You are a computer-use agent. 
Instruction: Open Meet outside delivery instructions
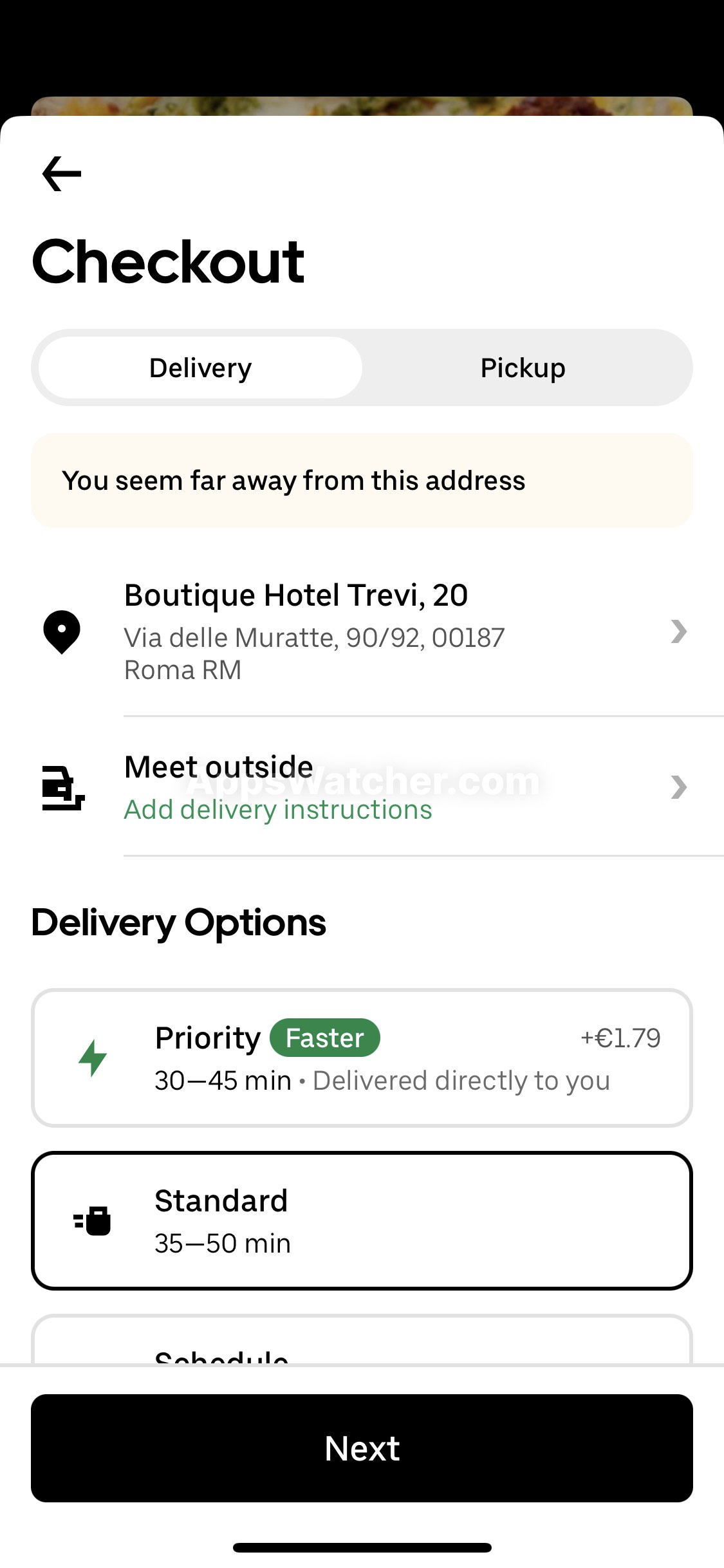coord(362,787)
